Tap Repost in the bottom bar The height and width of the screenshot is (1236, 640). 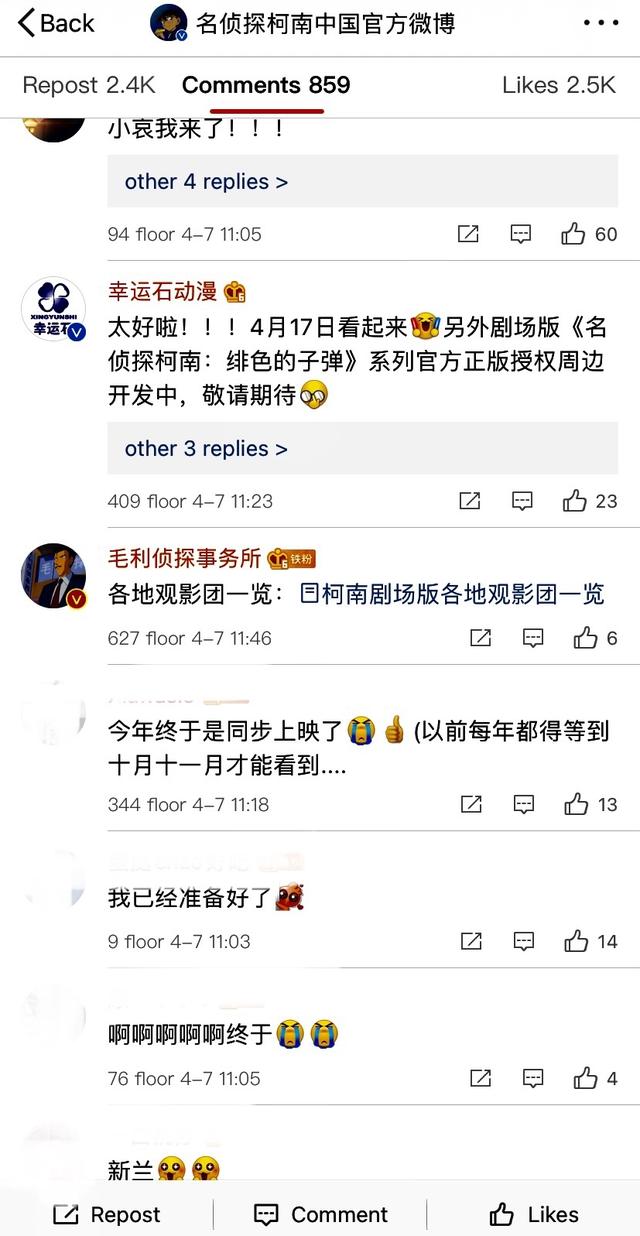point(106,1214)
